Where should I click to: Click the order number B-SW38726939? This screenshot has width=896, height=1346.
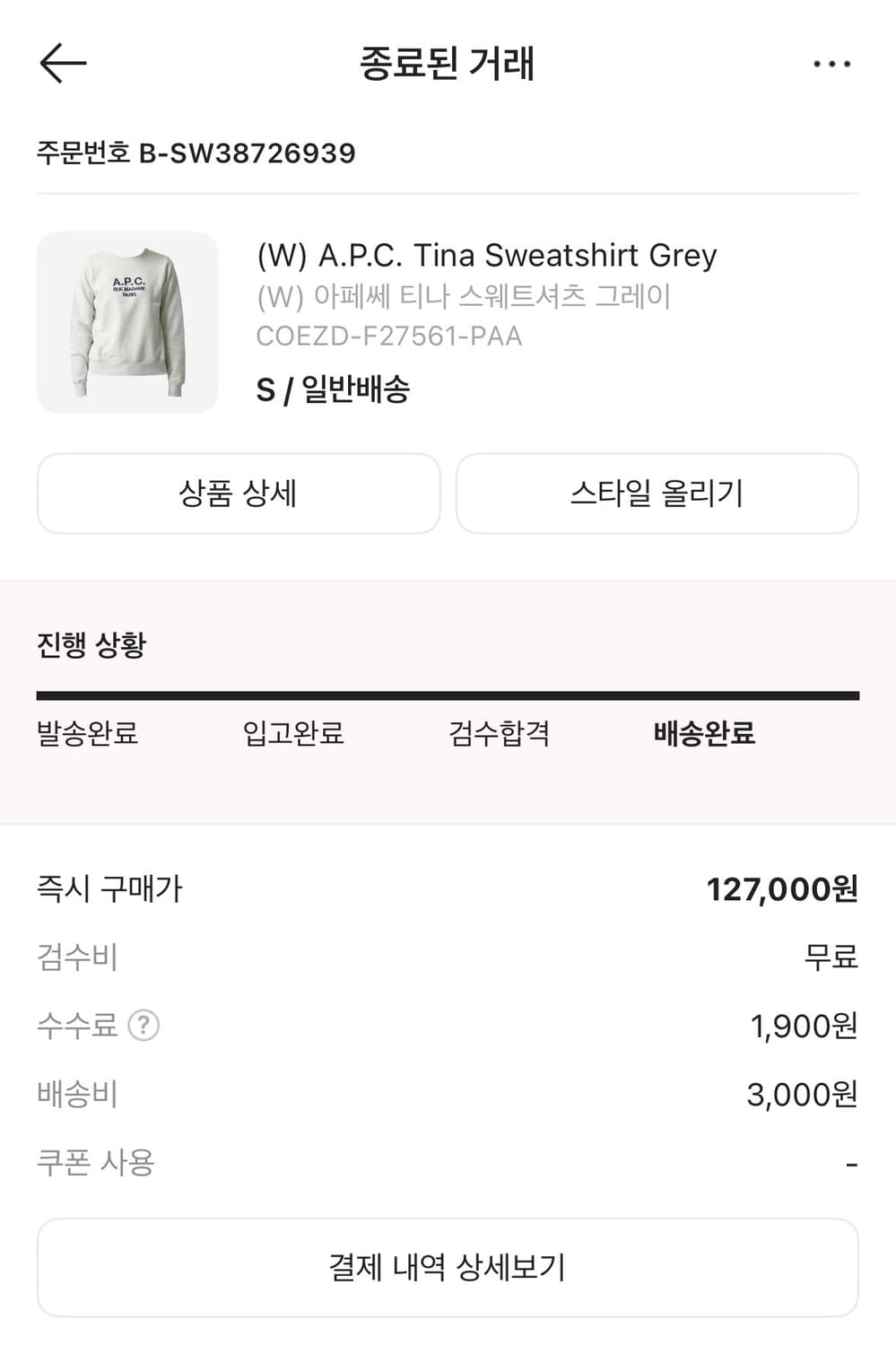[x=196, y=153]
